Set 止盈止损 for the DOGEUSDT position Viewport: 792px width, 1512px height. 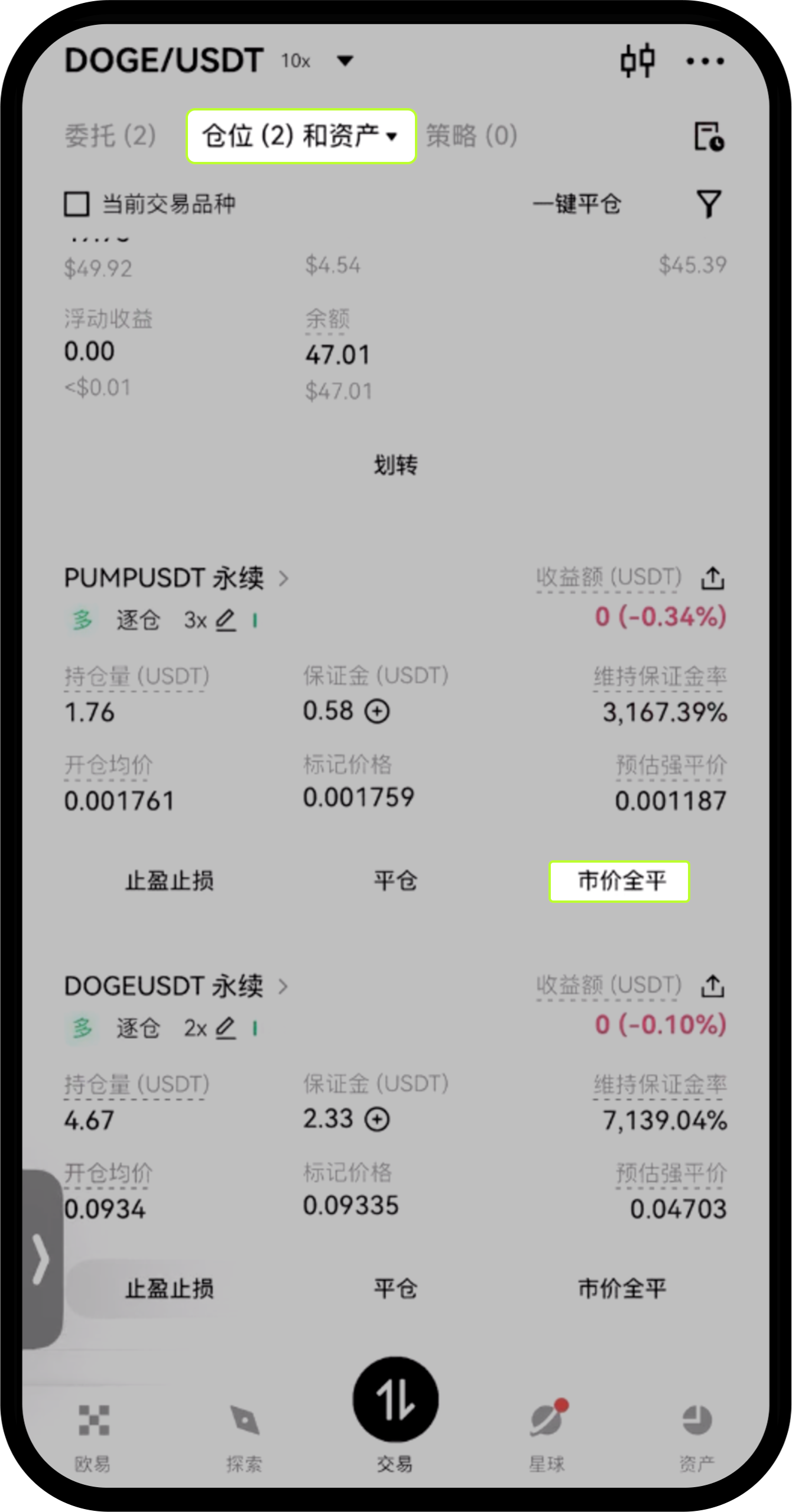pyautogui.click(x=170, y=1289)
